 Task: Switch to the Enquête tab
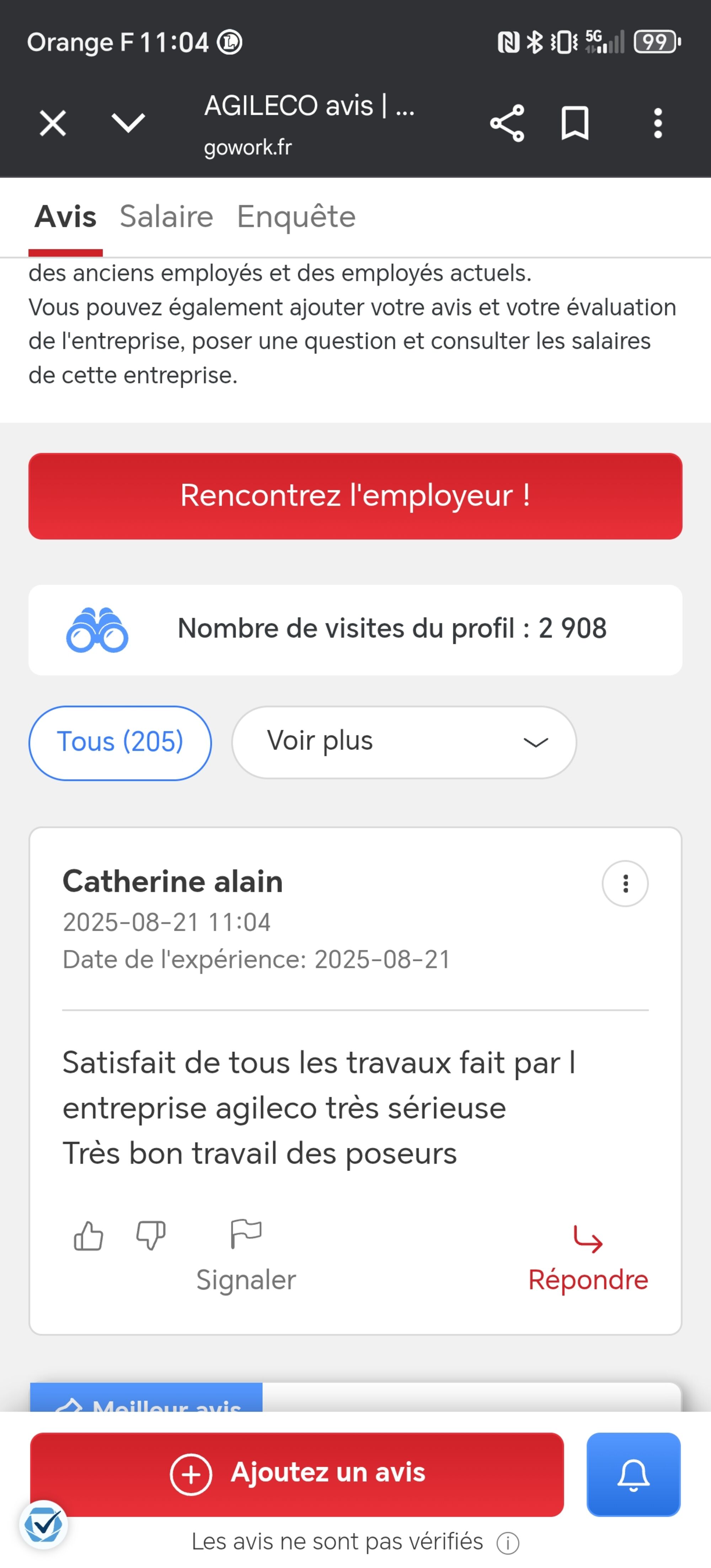[x=296, y=217]
